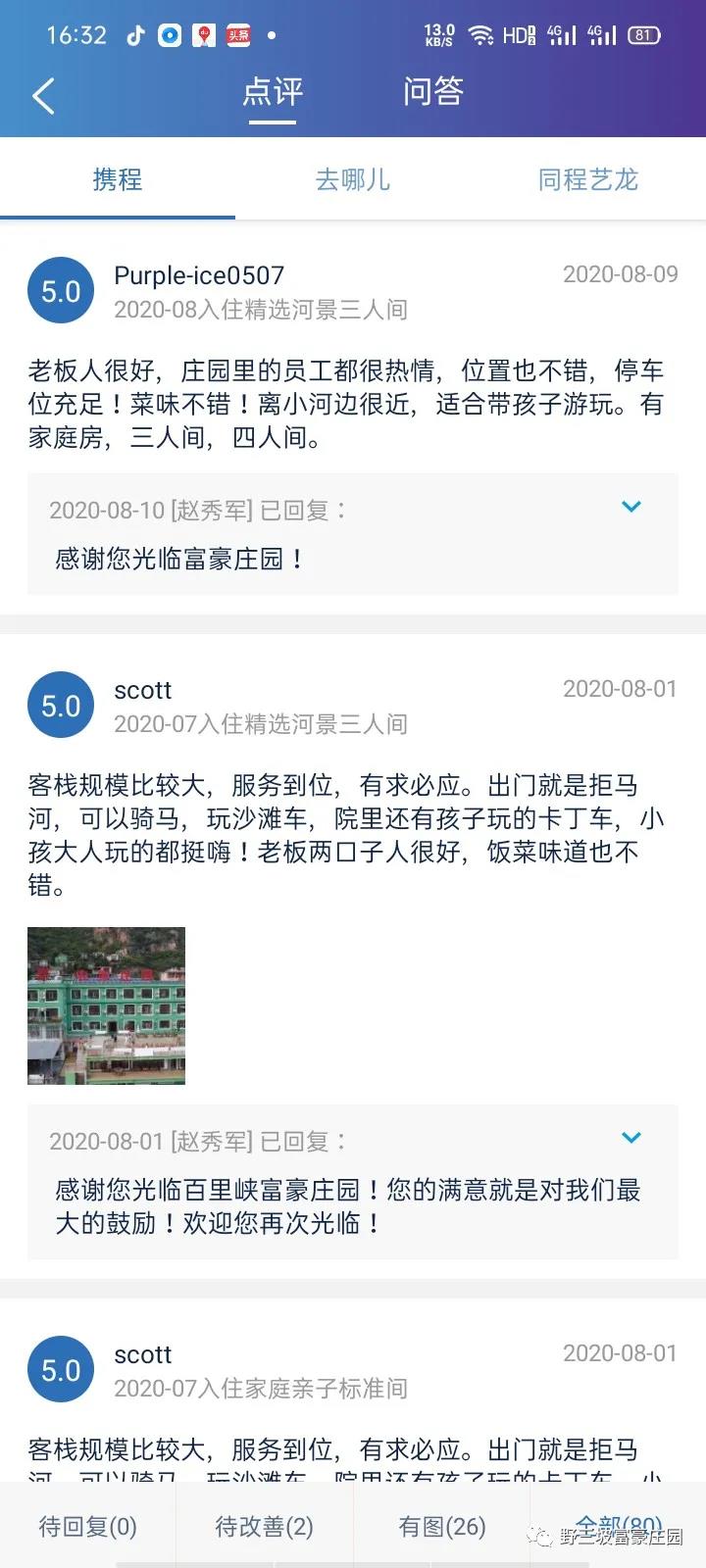This screenshot has width=706, height=1568.
Task: Select the 携程 source tab
Action: (118, 179)
